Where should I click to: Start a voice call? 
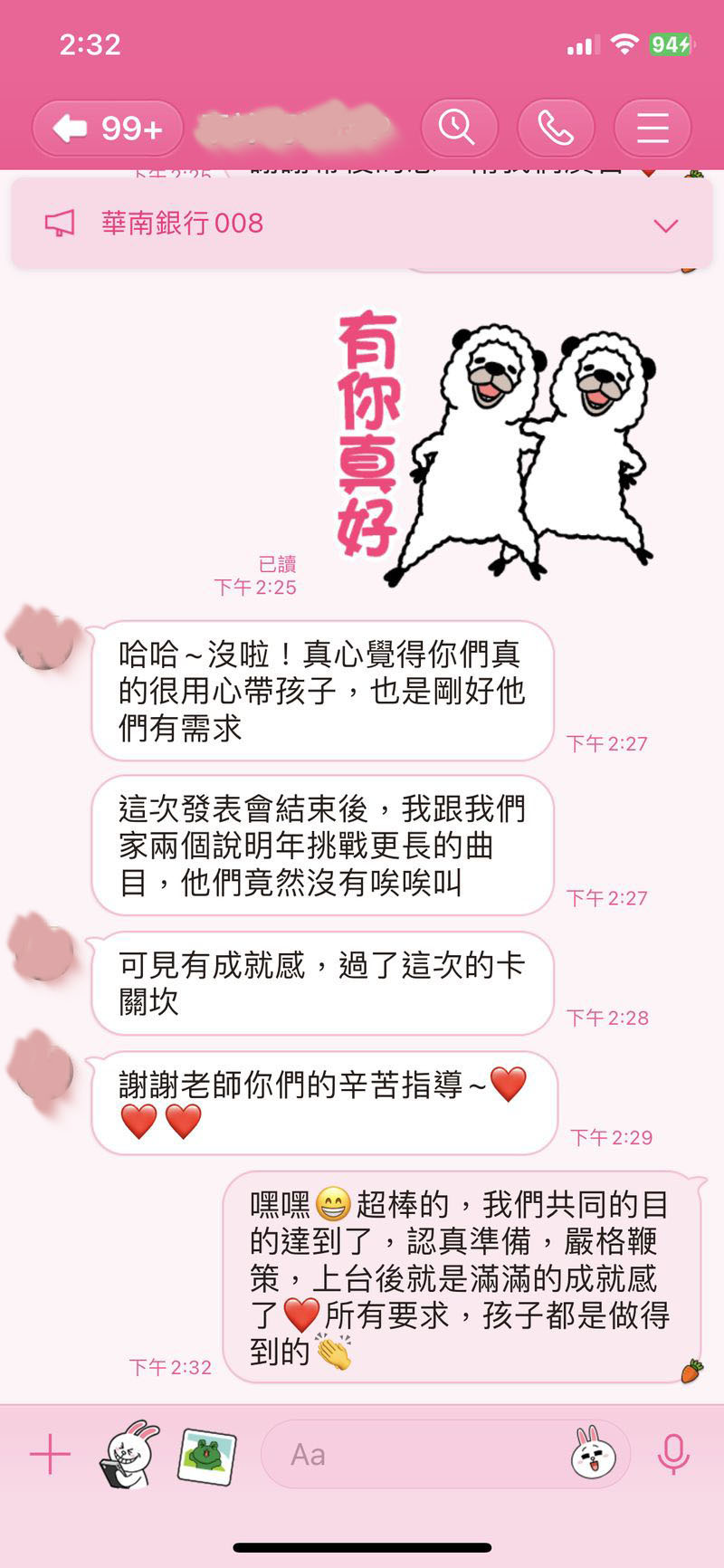pyautogui.click(x=556, y=129)
